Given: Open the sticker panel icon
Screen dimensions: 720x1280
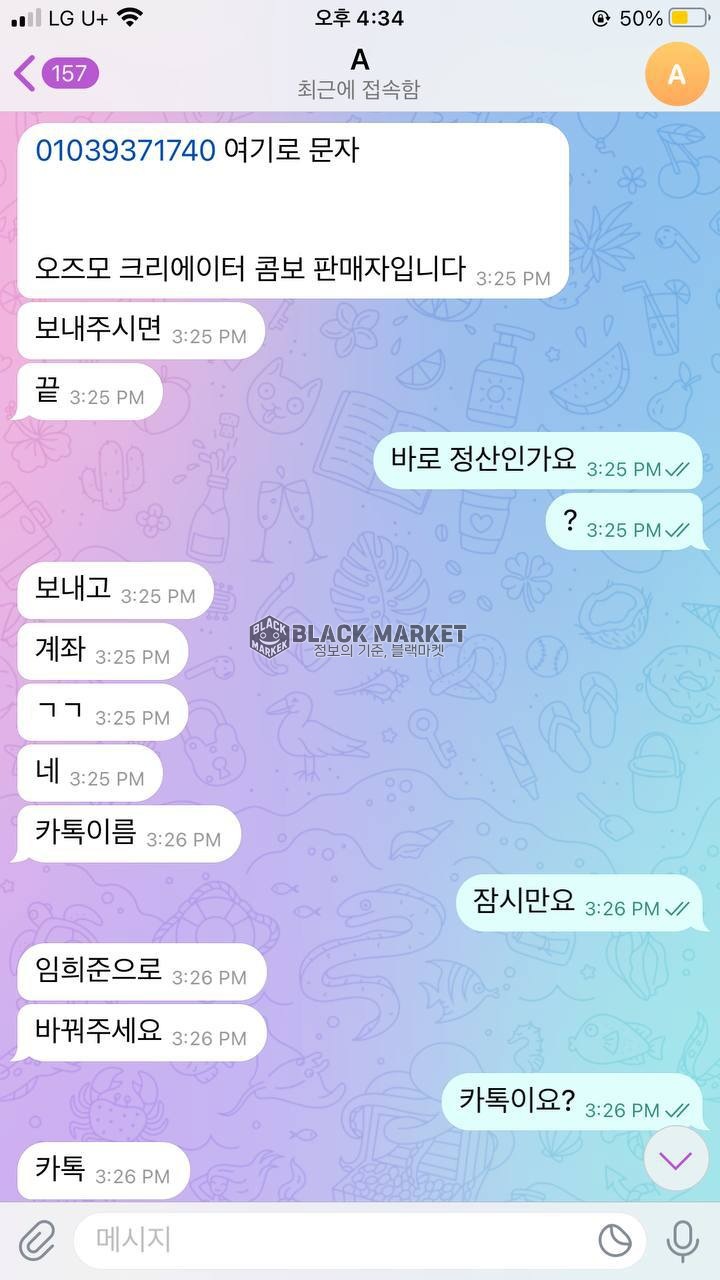Looking at the screenshot, I should coord(615,1241).
